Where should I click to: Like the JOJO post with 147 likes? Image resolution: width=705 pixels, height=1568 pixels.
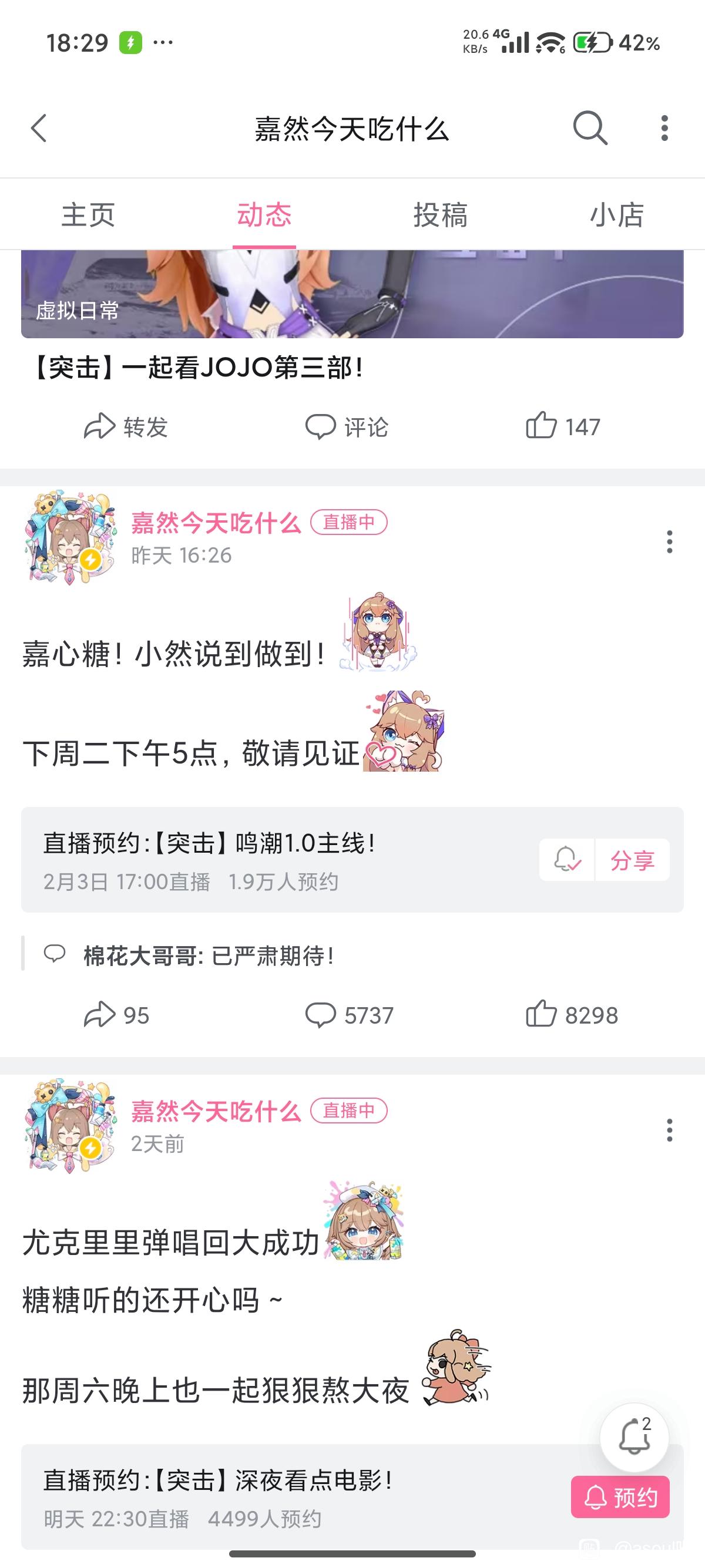click(563, 427)
